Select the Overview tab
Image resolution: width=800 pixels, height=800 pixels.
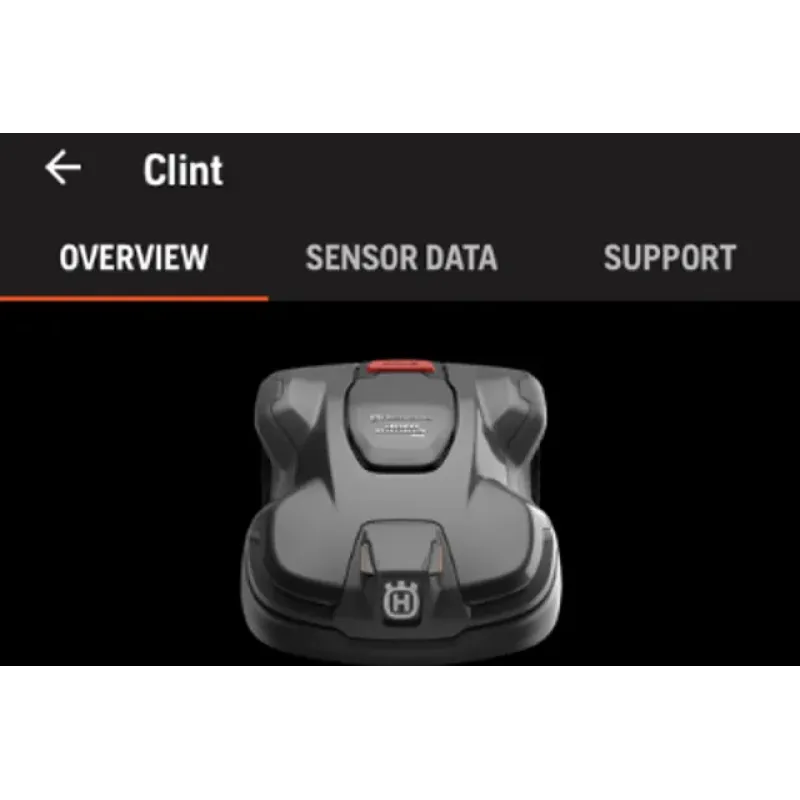tap(134, 258)
